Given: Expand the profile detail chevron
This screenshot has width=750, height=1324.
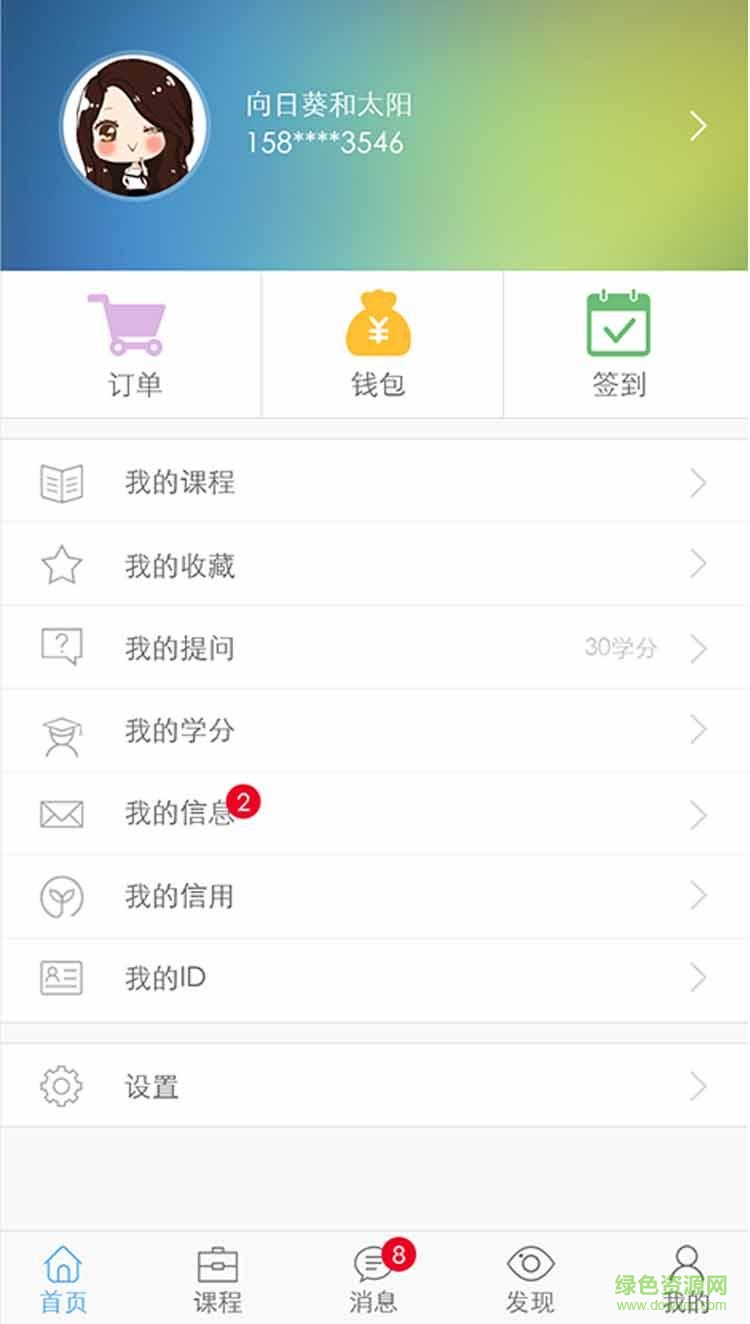Looking at the screenshot, I should coord(697,125).
